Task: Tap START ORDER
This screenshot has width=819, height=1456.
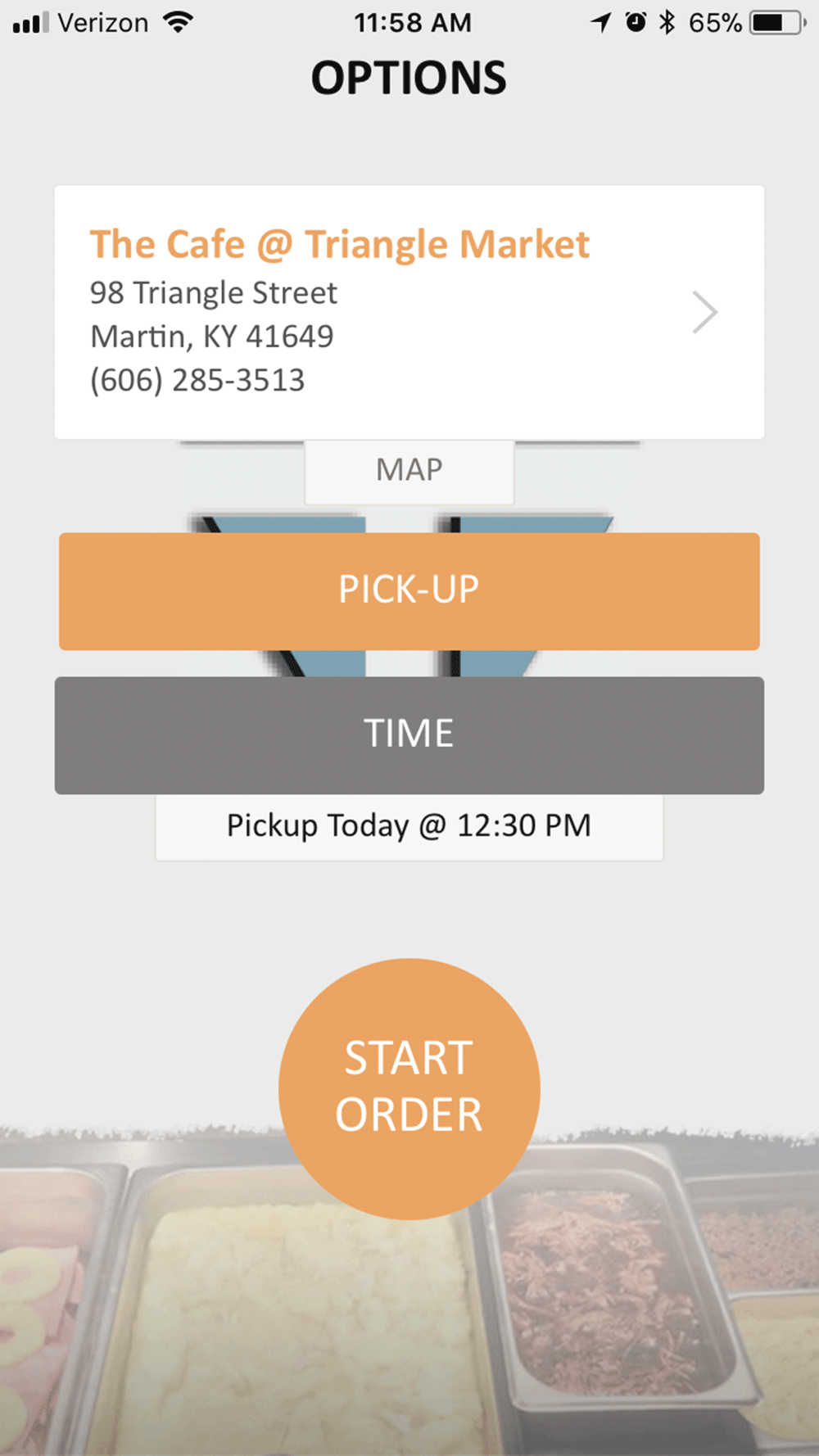Action: click(x=409, y=1088)
